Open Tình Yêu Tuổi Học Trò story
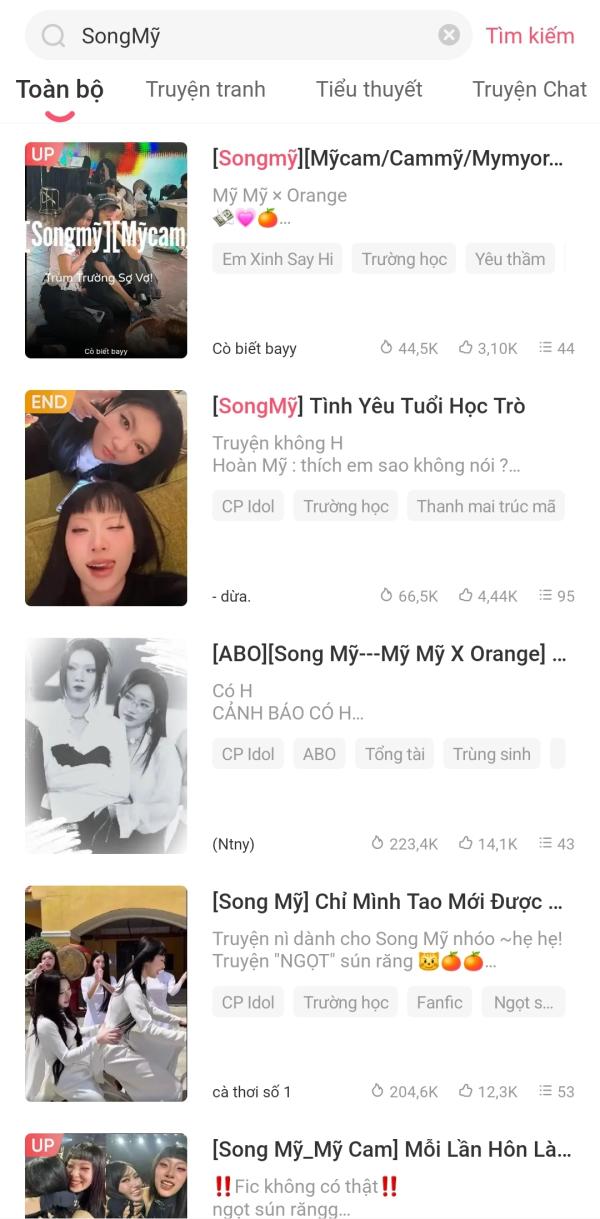The width and height of the screenshot is (600, 1219). tap(369, 406)
